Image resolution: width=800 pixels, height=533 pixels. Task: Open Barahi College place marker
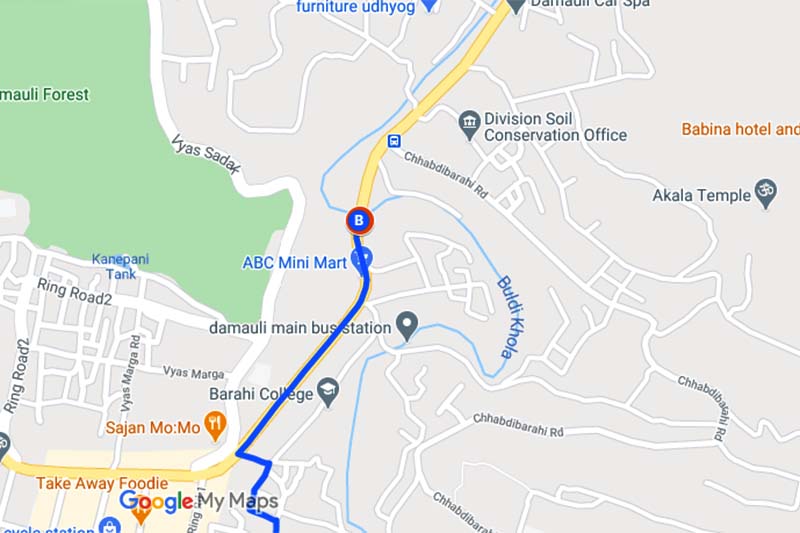click(x=329, y=392)
